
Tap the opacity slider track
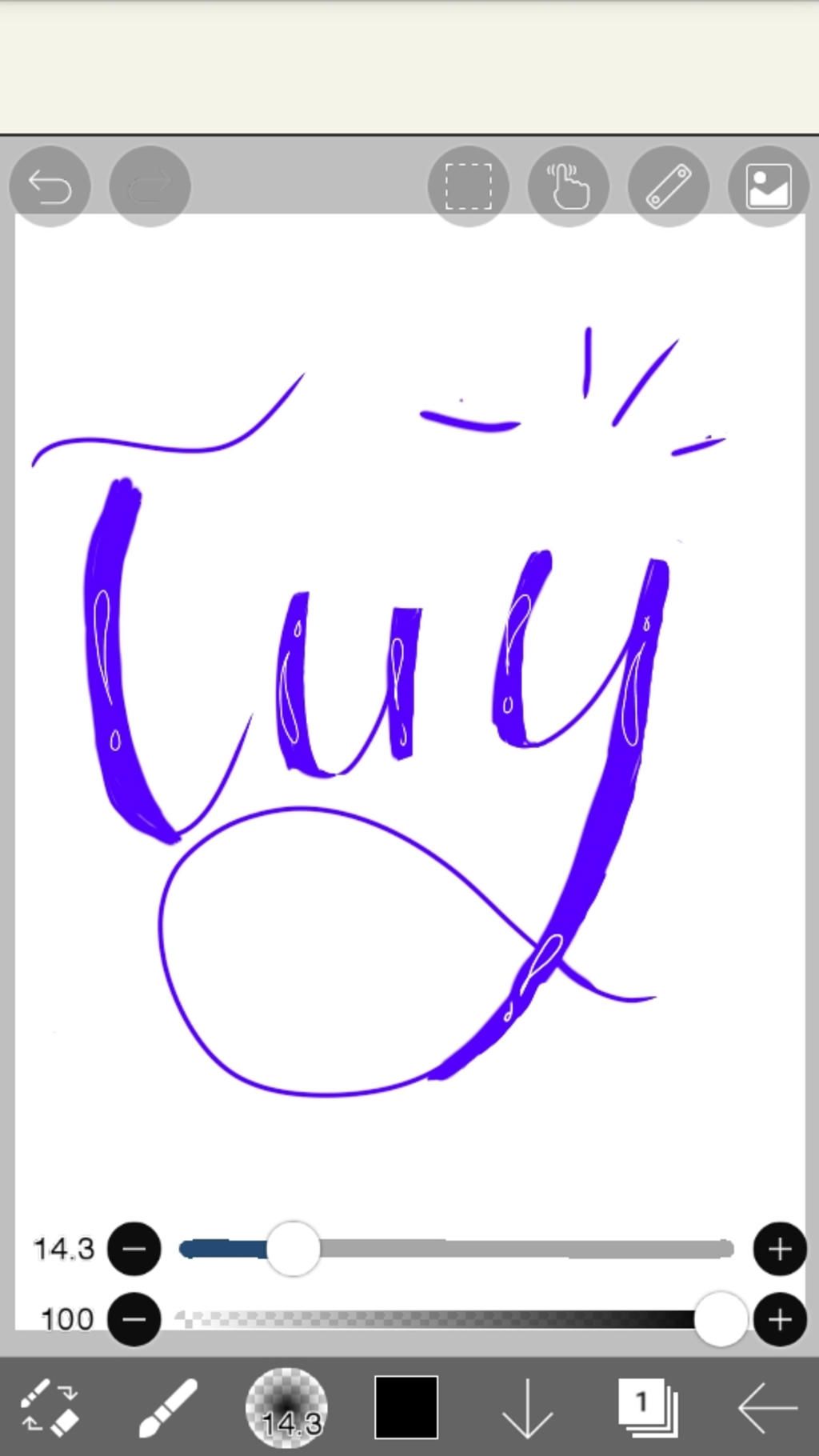click(x=440, y=1318)
